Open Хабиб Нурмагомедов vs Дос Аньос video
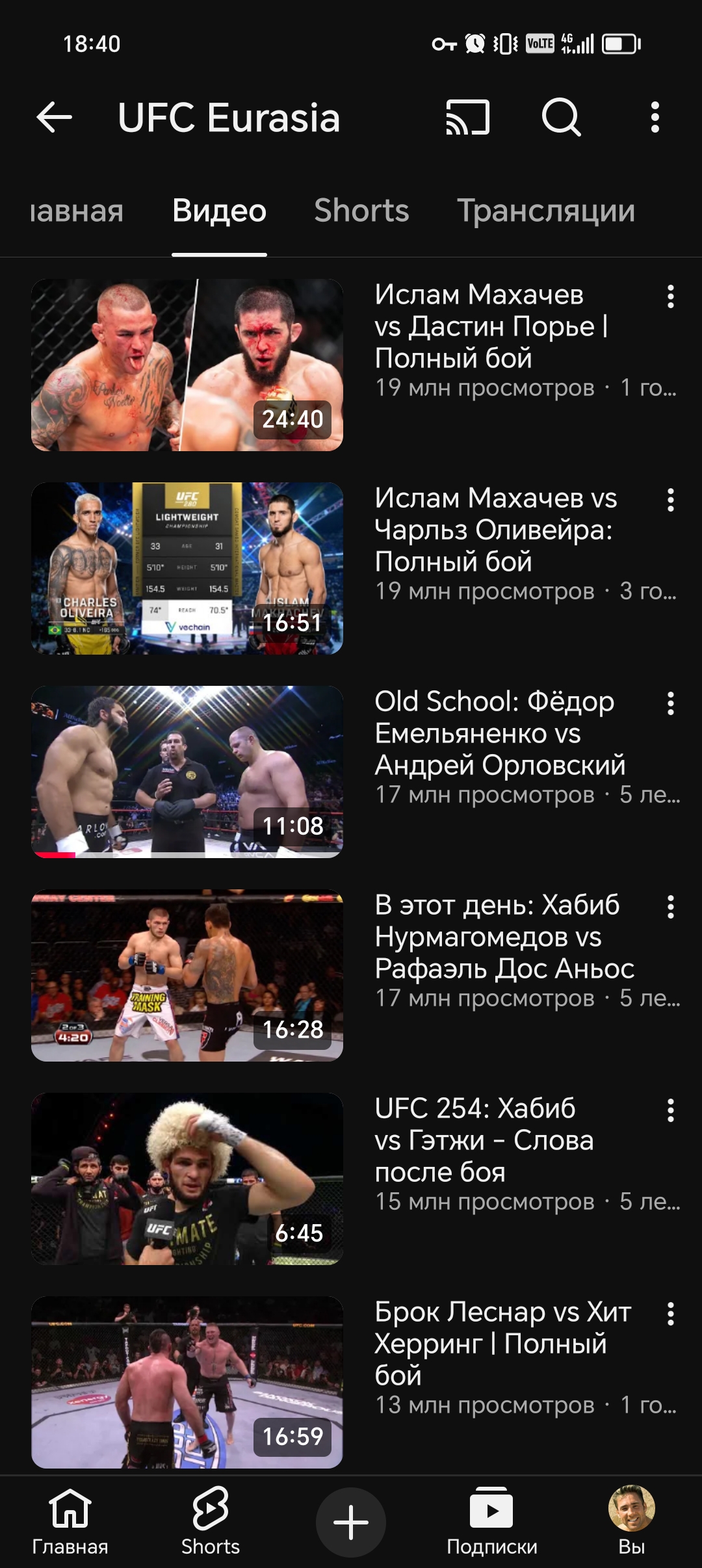Image resolution: width=702 pixels, height=1568 pixels. (x=187, y=975)
